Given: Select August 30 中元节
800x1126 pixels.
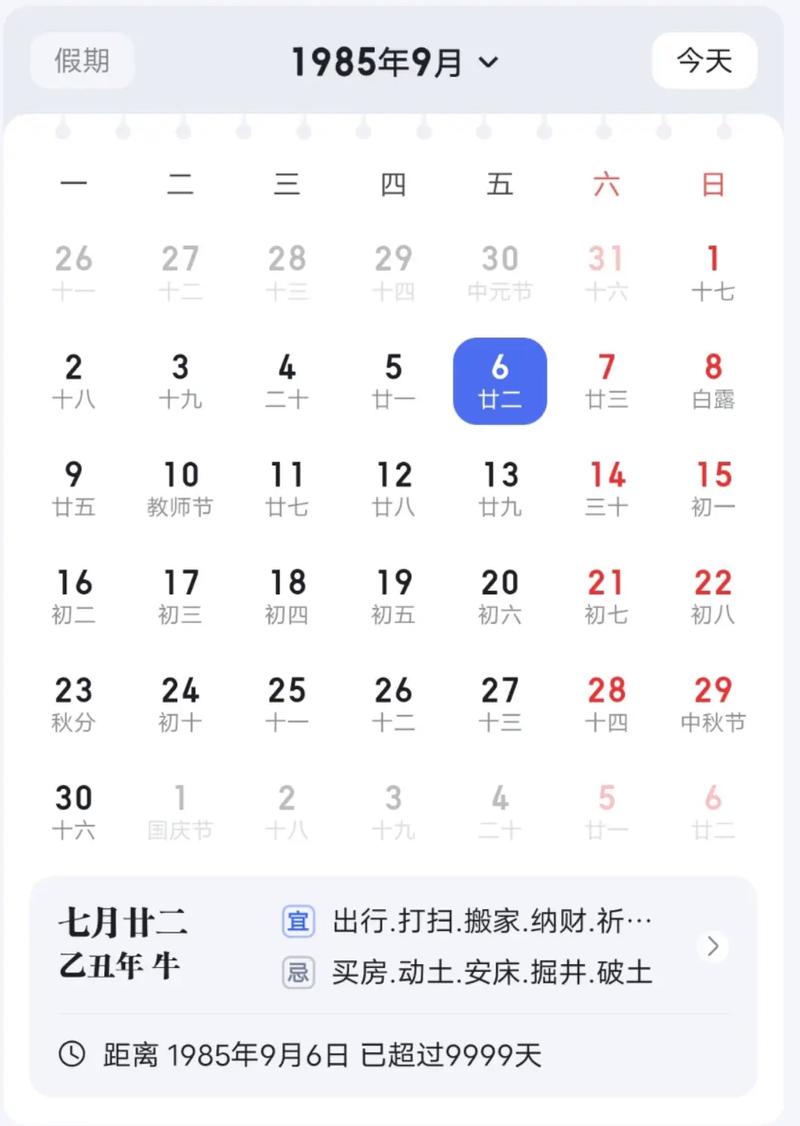Looking at the screenshot, I should [x=500, y=273].
